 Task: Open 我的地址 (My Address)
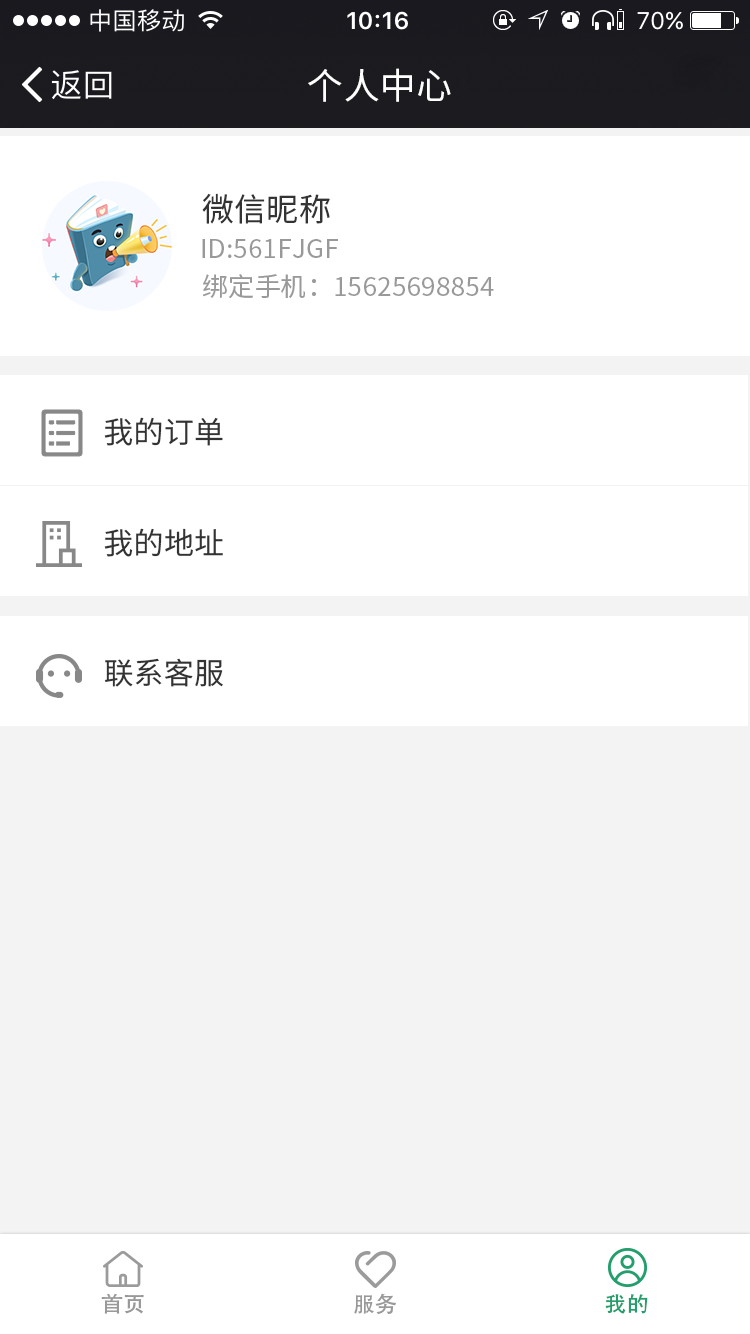coord(163,543)
